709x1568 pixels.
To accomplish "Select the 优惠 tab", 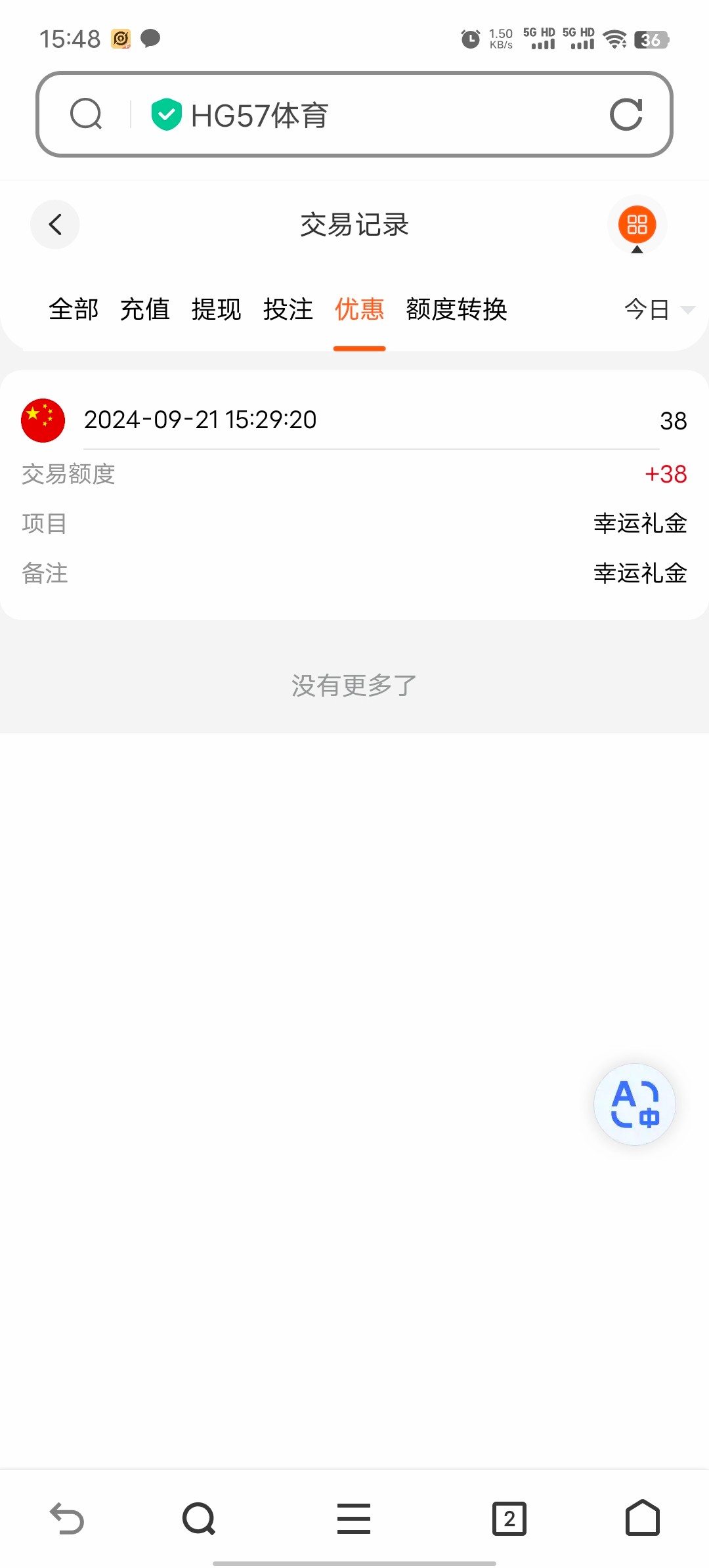I will tap(360, 309).
